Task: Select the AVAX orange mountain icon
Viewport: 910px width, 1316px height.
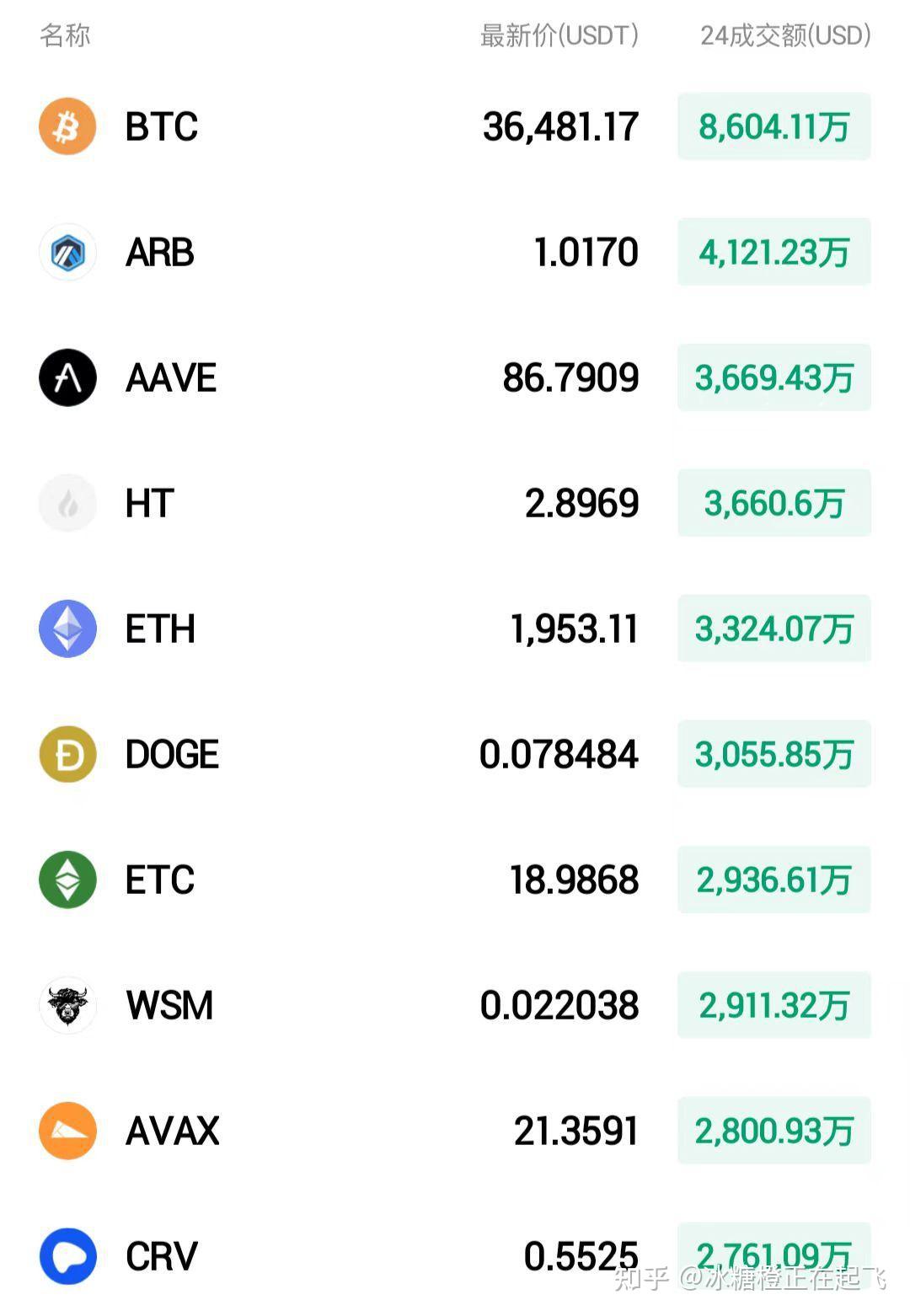Action: pyautogui.click(x=67, y=1131)
